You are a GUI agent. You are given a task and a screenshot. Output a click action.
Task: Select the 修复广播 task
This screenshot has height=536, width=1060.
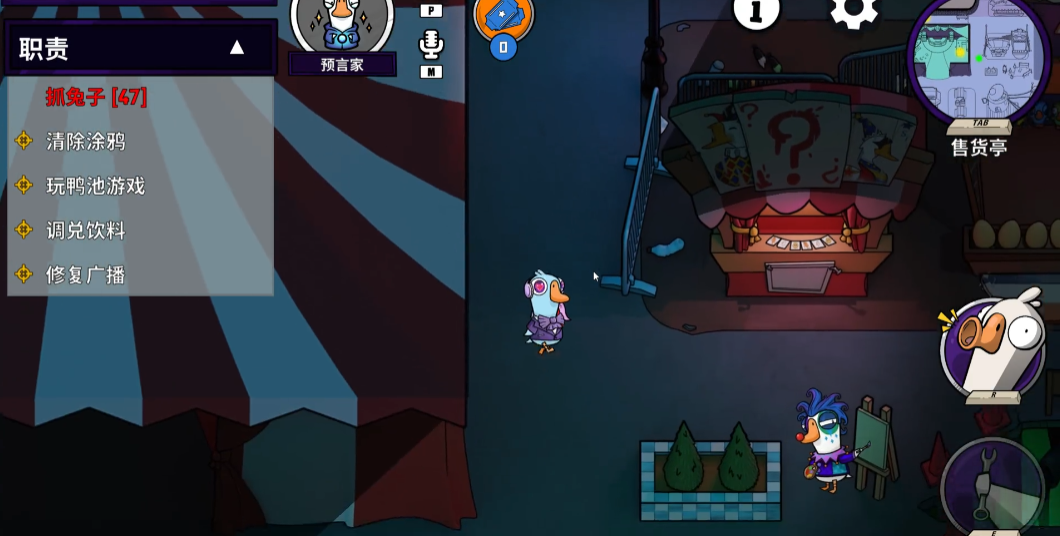[x=85, y=274]
